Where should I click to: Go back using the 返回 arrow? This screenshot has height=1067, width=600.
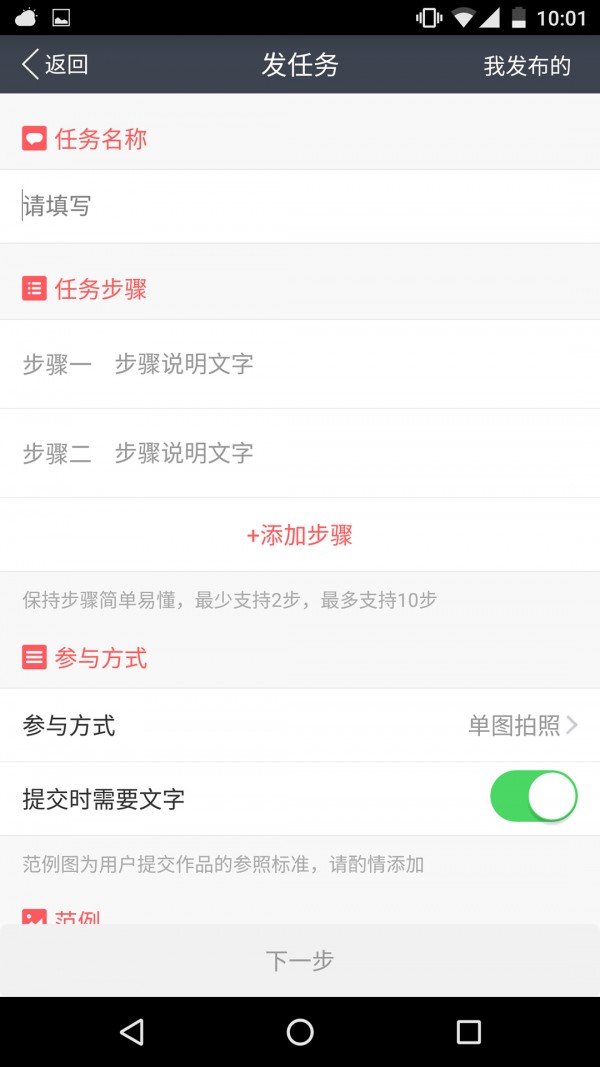[x=54, y=65]
